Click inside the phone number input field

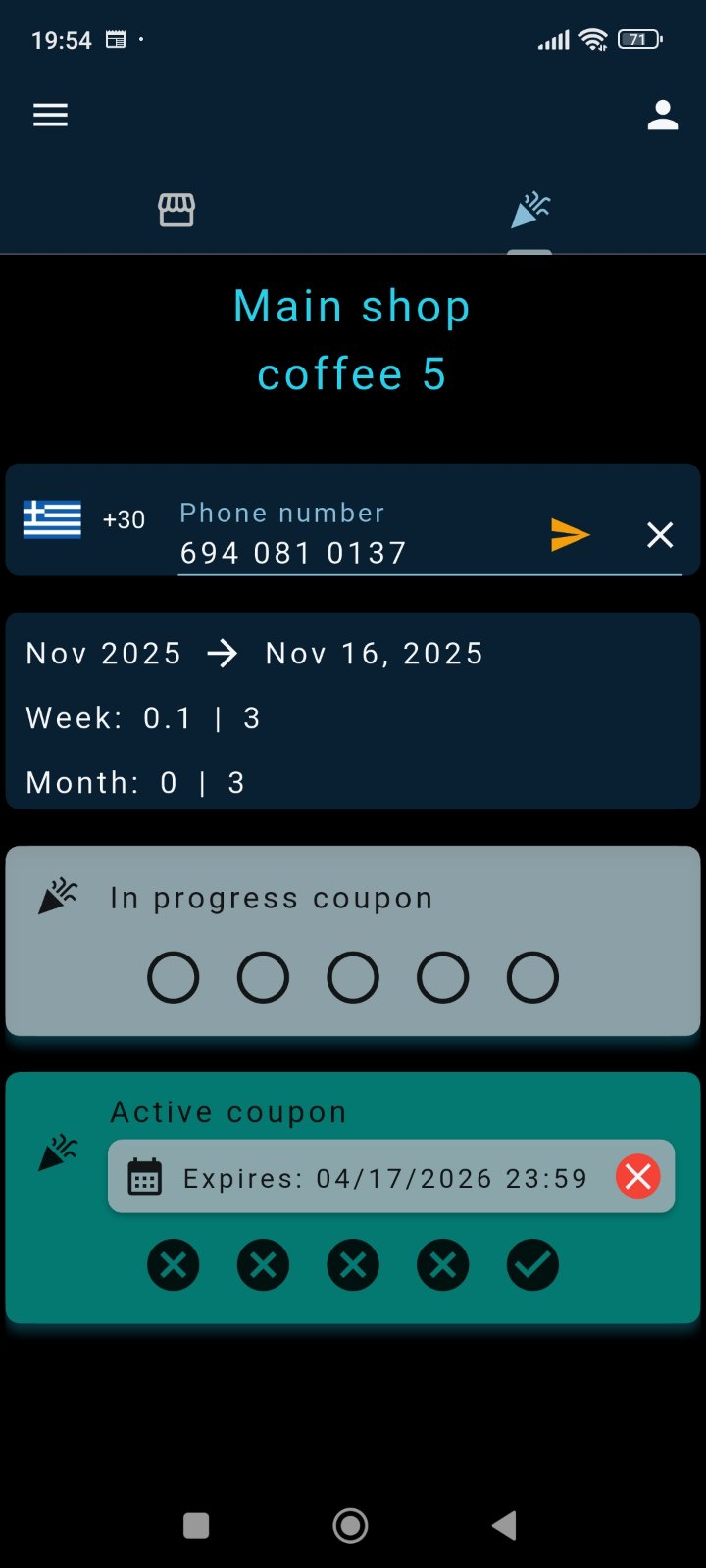click(x=343, y=552)
